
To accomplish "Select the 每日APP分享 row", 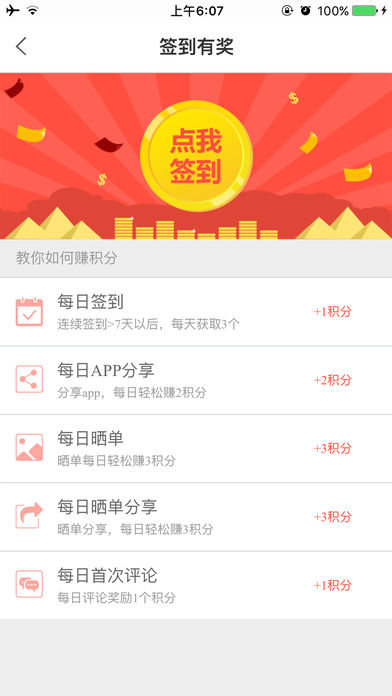I will point(196,380).
